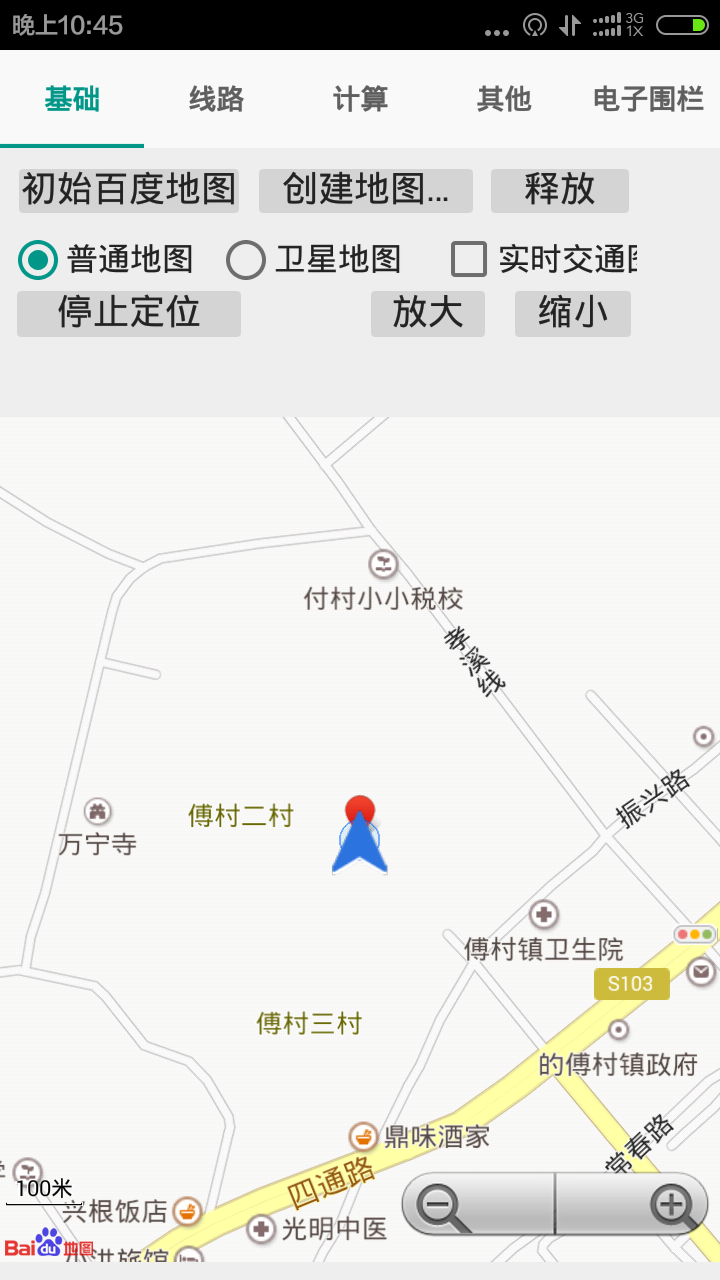Tap the 释放 button
Viewport: 720px width, 1280px height.
[x=560, y=190]
